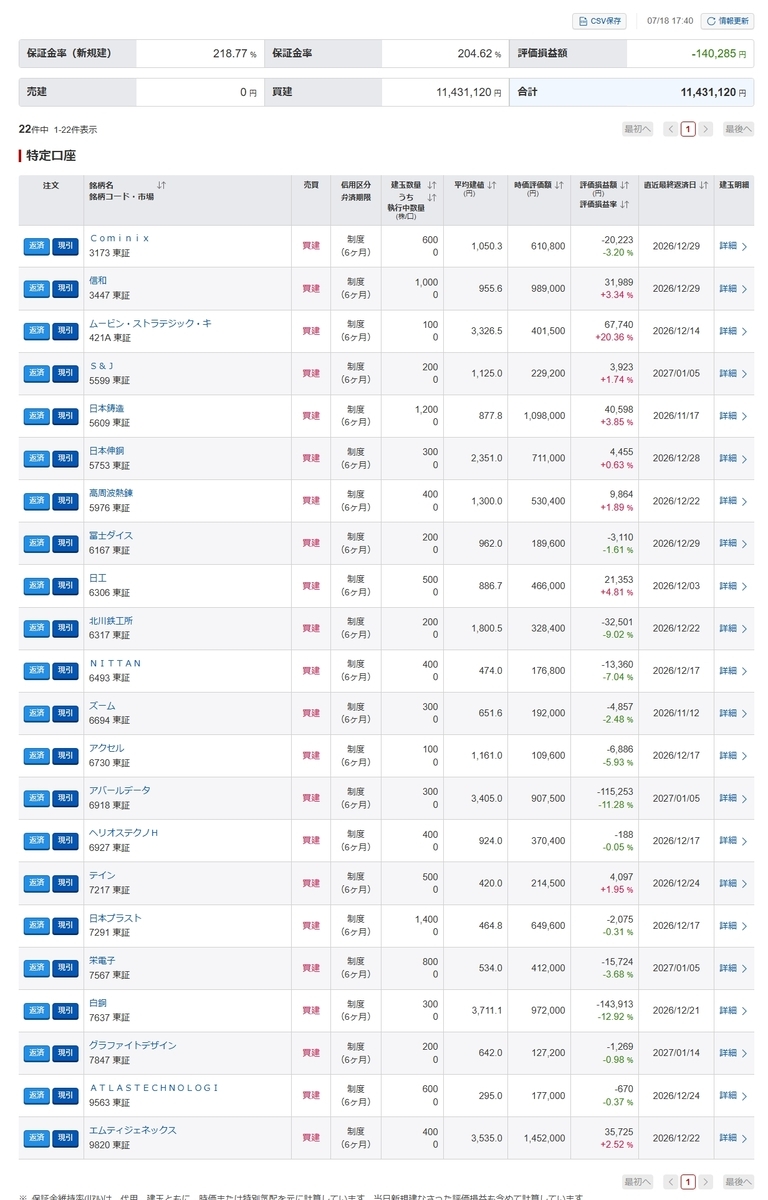The width and height of the screenshot is (768, 1200).
Task: Open stock page for グラファイトデザイン
Action: (x=133, y=1045)
